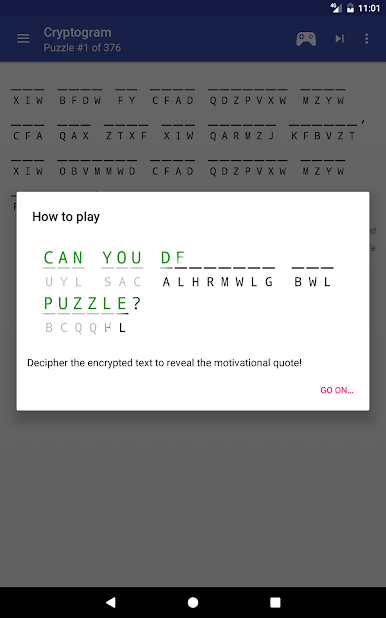Open the game controller icon in toolbar
Image resolution: width=386 pixels, height=618 pixels.
pyautogui.click(x=306, y=39)
